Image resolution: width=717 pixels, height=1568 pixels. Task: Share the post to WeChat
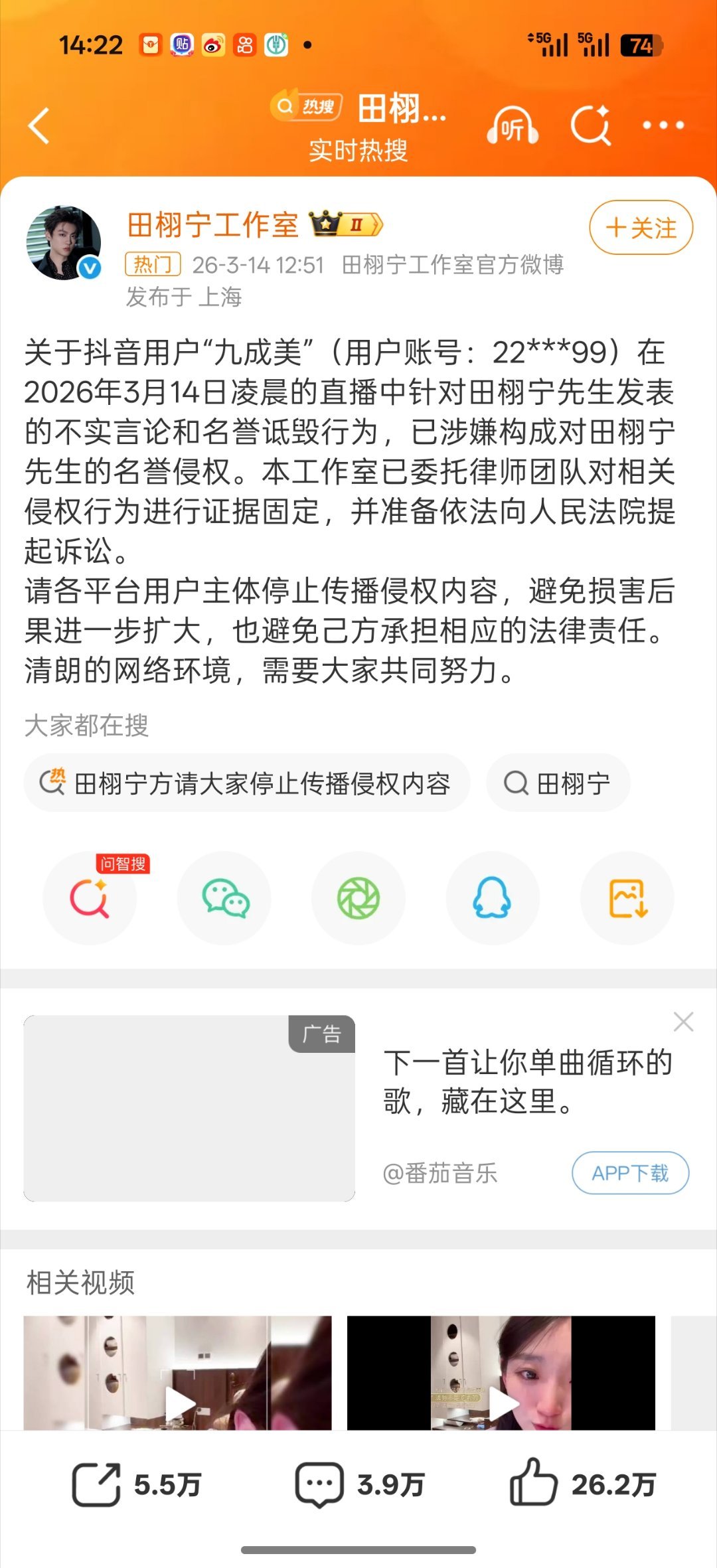(x=224, y=898)
